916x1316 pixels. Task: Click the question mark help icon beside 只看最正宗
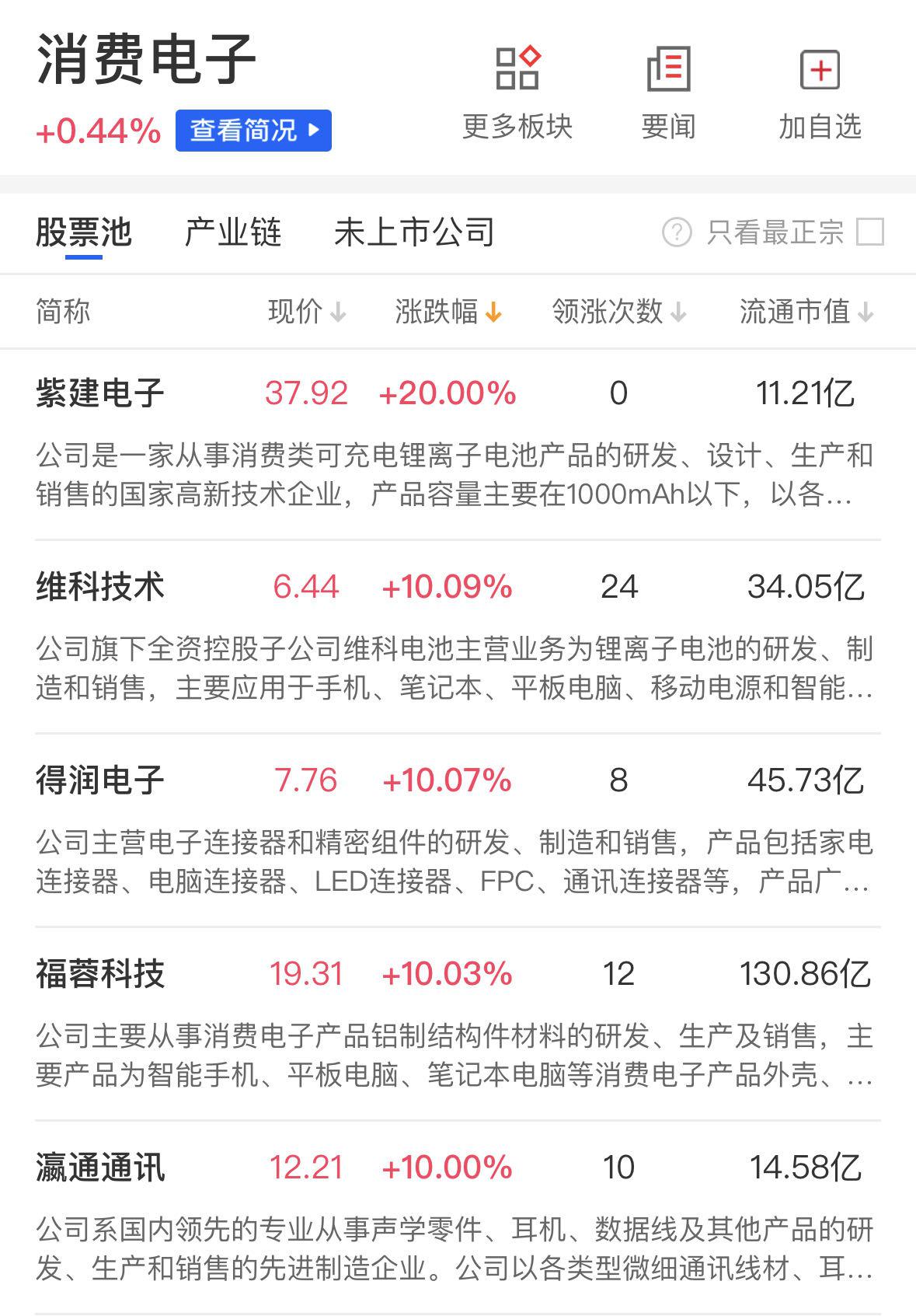pyautogui.click(x=678, y=232)
